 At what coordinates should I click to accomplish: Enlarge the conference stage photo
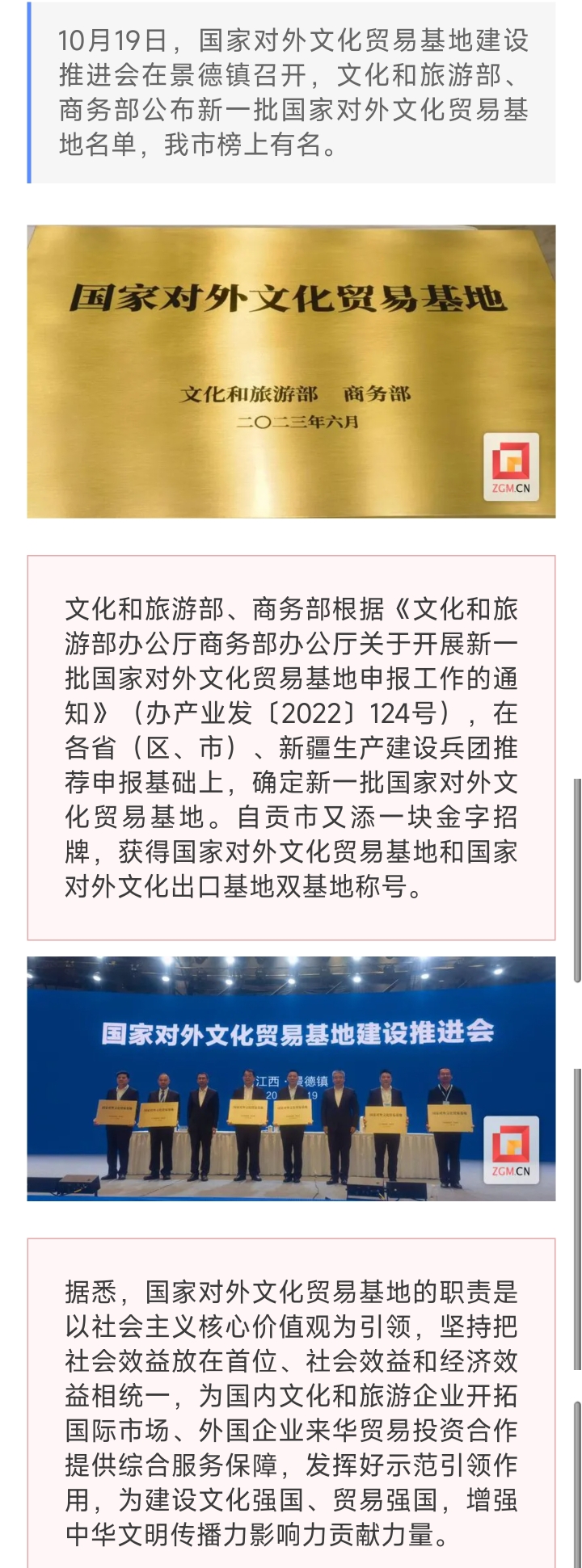tap(291, 1078)
